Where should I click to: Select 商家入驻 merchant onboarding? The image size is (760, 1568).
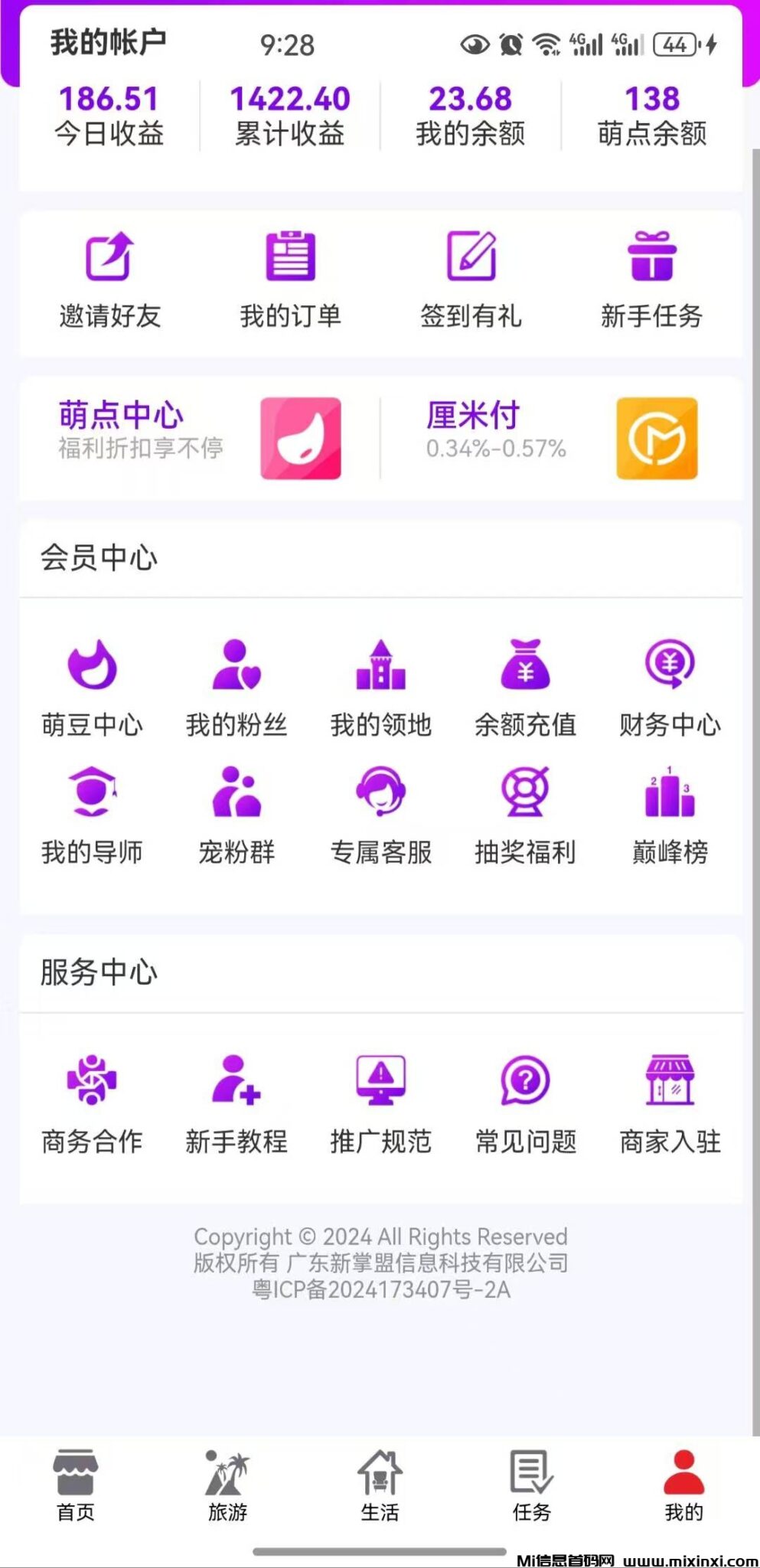670,1103
